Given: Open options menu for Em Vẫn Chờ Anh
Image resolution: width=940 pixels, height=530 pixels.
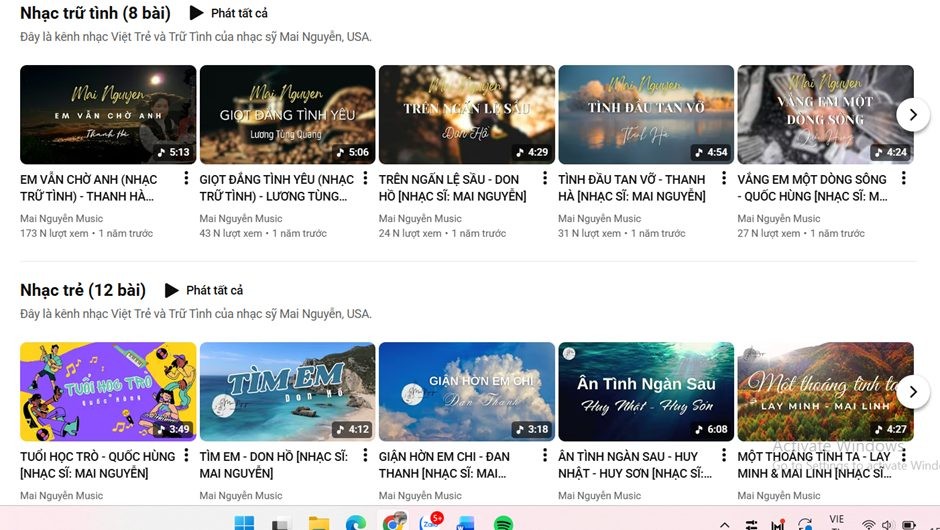Looking at the screenshot, I should pyautogui.click(x=186, y=179).
